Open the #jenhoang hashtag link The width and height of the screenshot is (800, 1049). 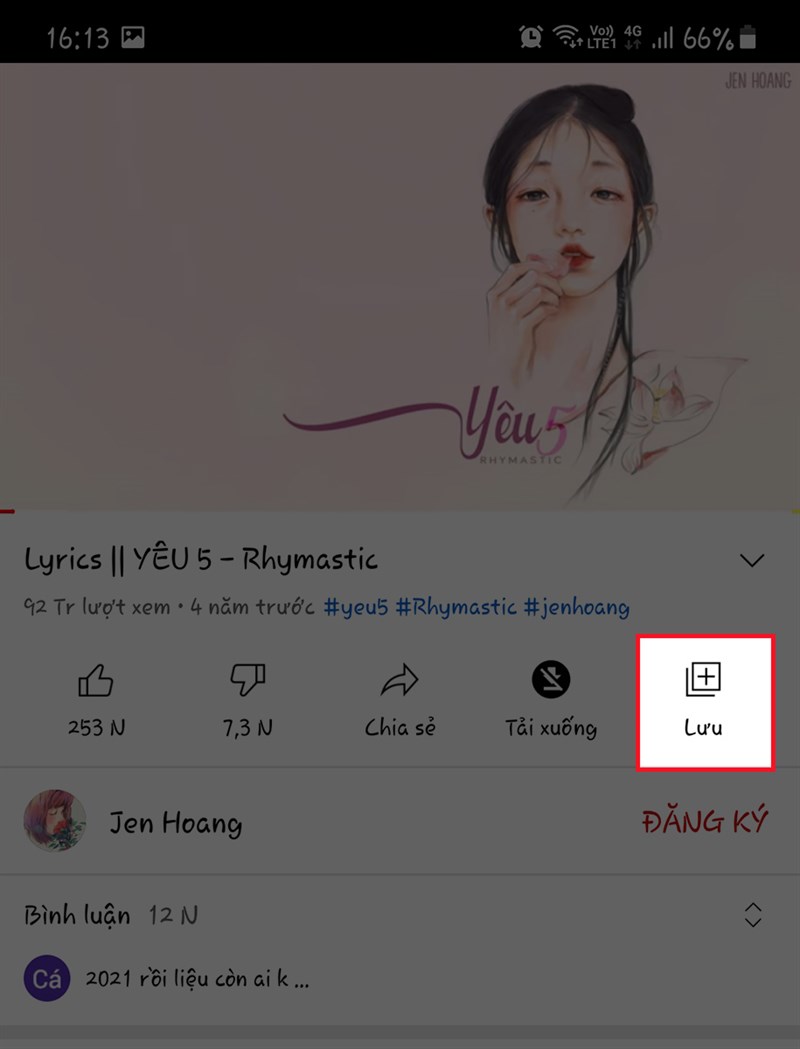tap(577, 607)
